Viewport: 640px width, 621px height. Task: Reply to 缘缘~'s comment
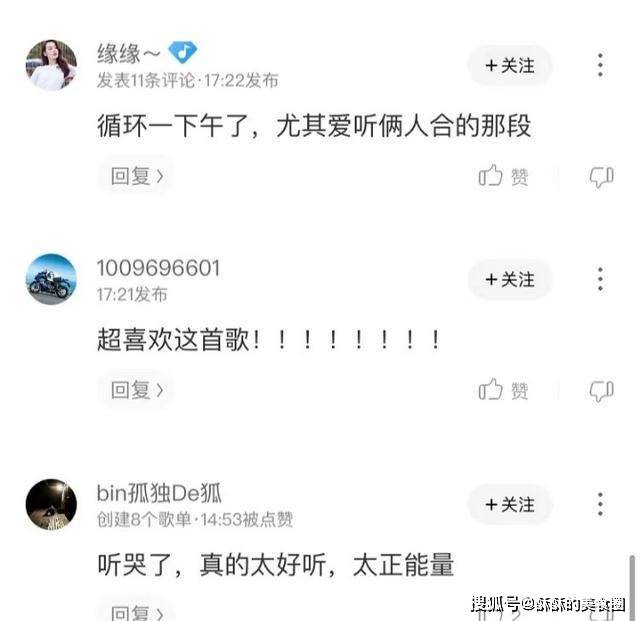[x=136, y=177]
